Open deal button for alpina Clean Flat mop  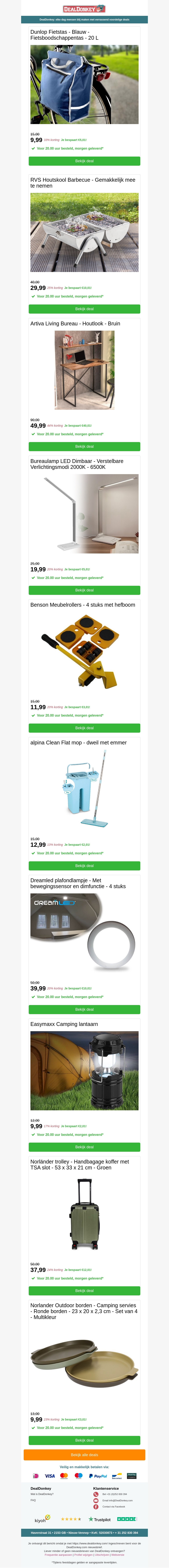click(x=84, y=866)
